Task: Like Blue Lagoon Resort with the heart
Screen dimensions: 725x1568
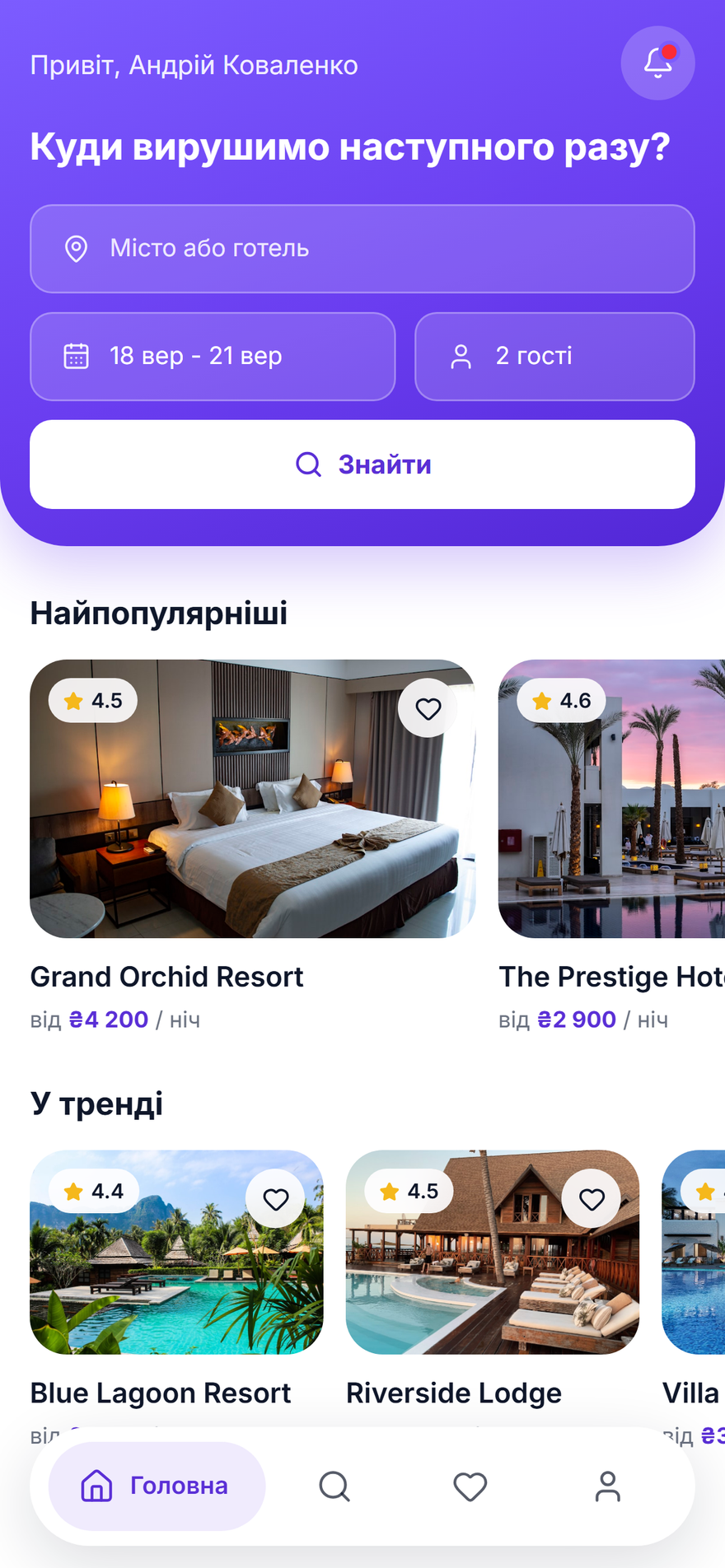Action: point(276,1199)
